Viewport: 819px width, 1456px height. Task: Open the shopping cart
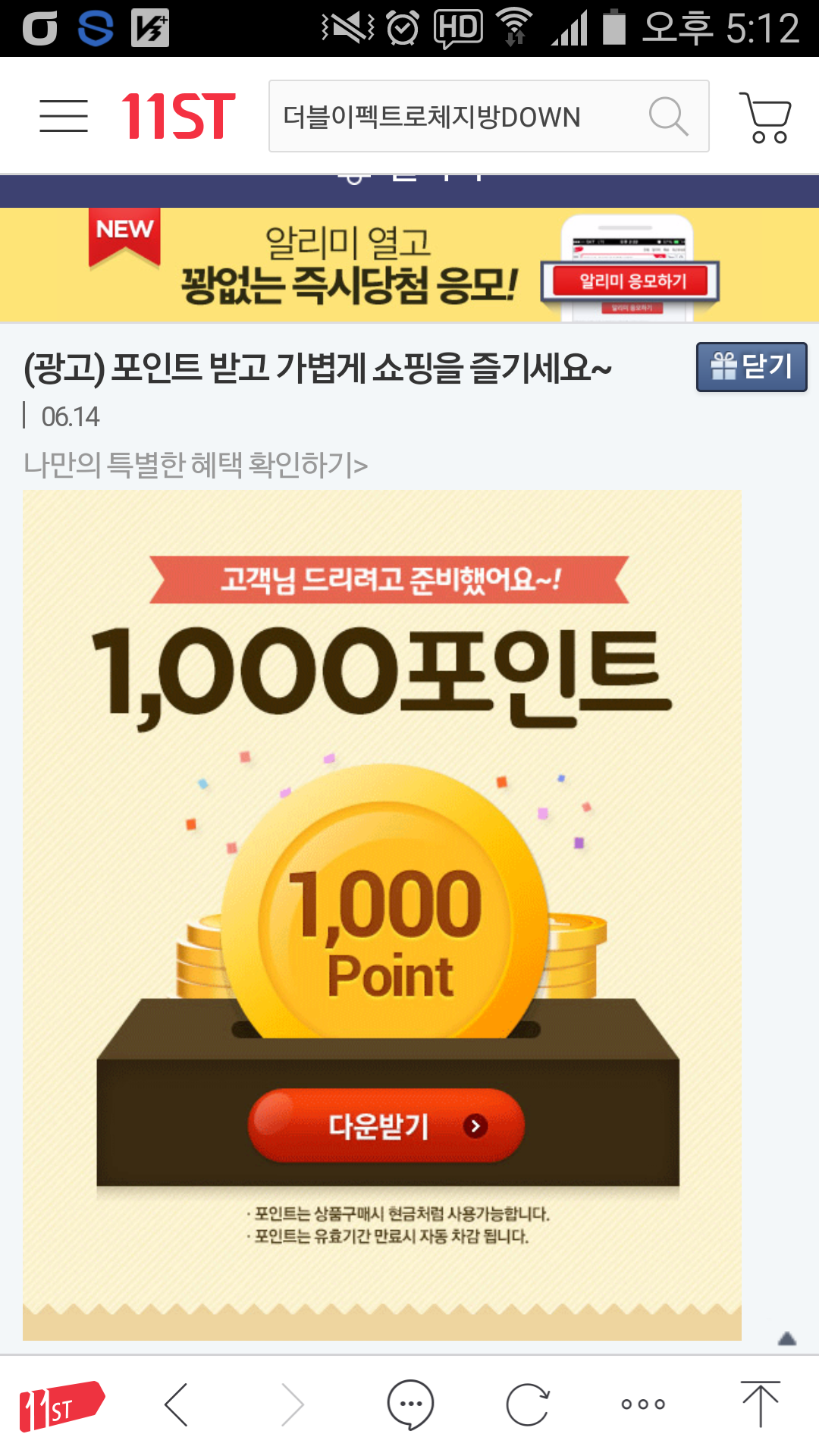pos(766,118)
